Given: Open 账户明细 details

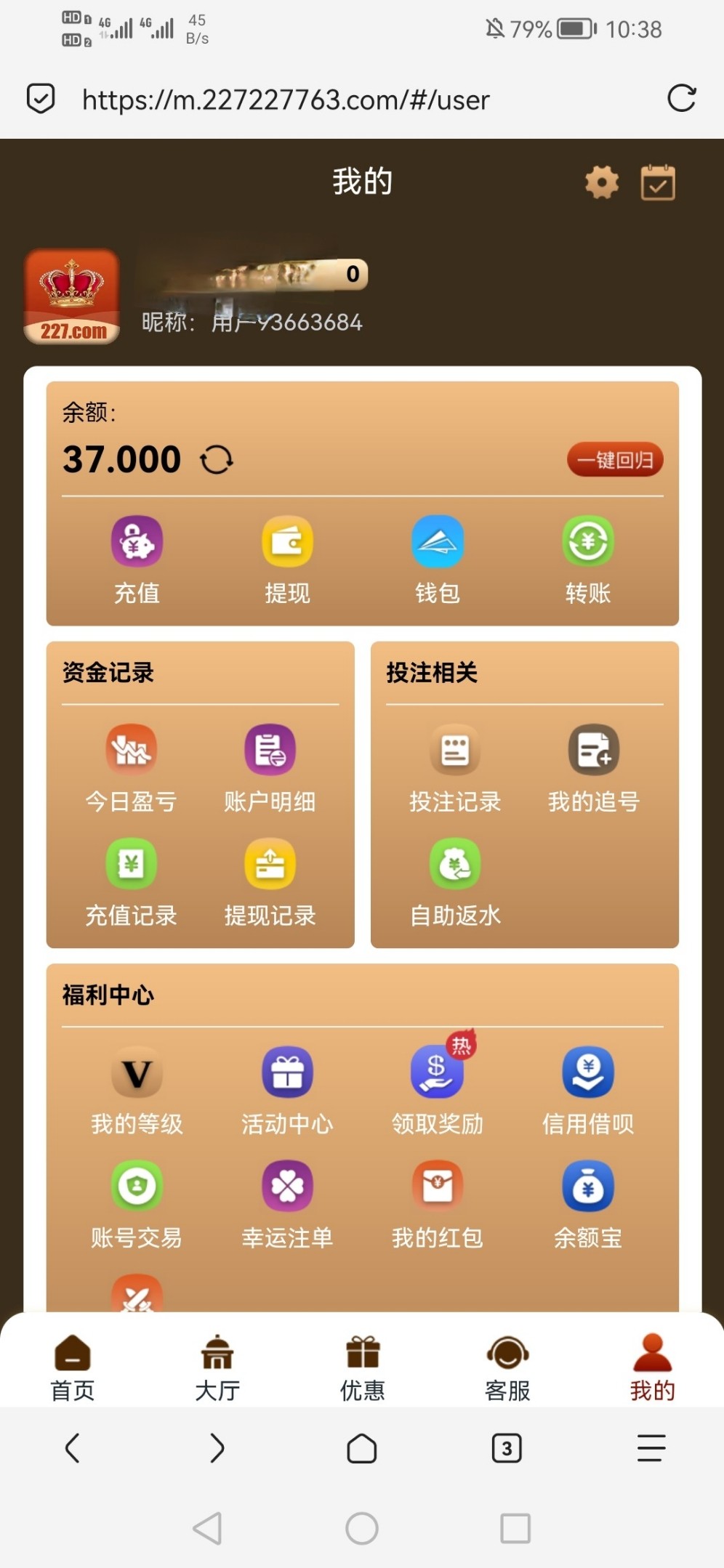Looking at the screenshot, I should [270, 768].
